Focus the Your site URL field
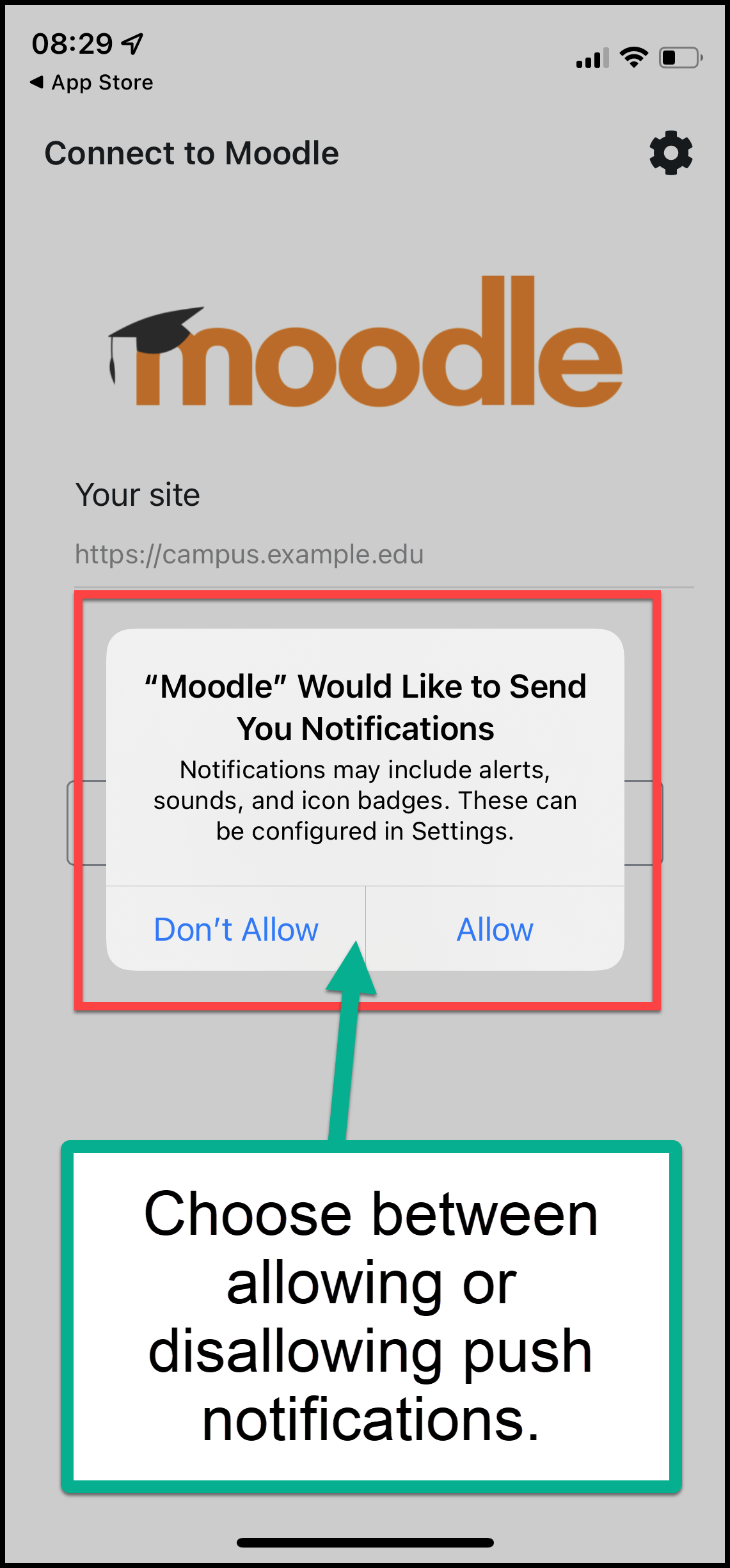The width and height of the screenshot is (730, 1568). pos(384,554)
